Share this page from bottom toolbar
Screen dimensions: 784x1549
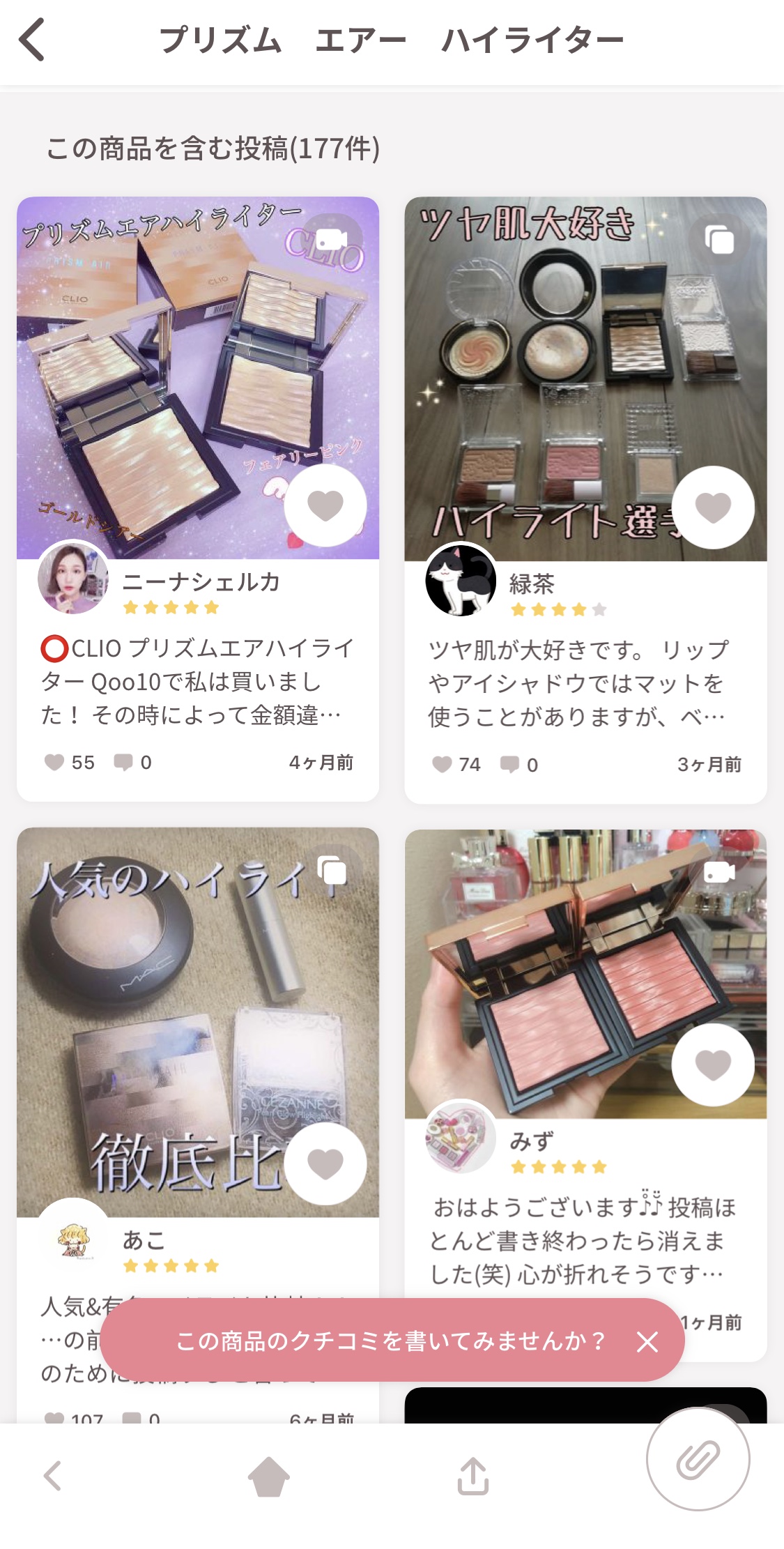(x=473, y=1476)
